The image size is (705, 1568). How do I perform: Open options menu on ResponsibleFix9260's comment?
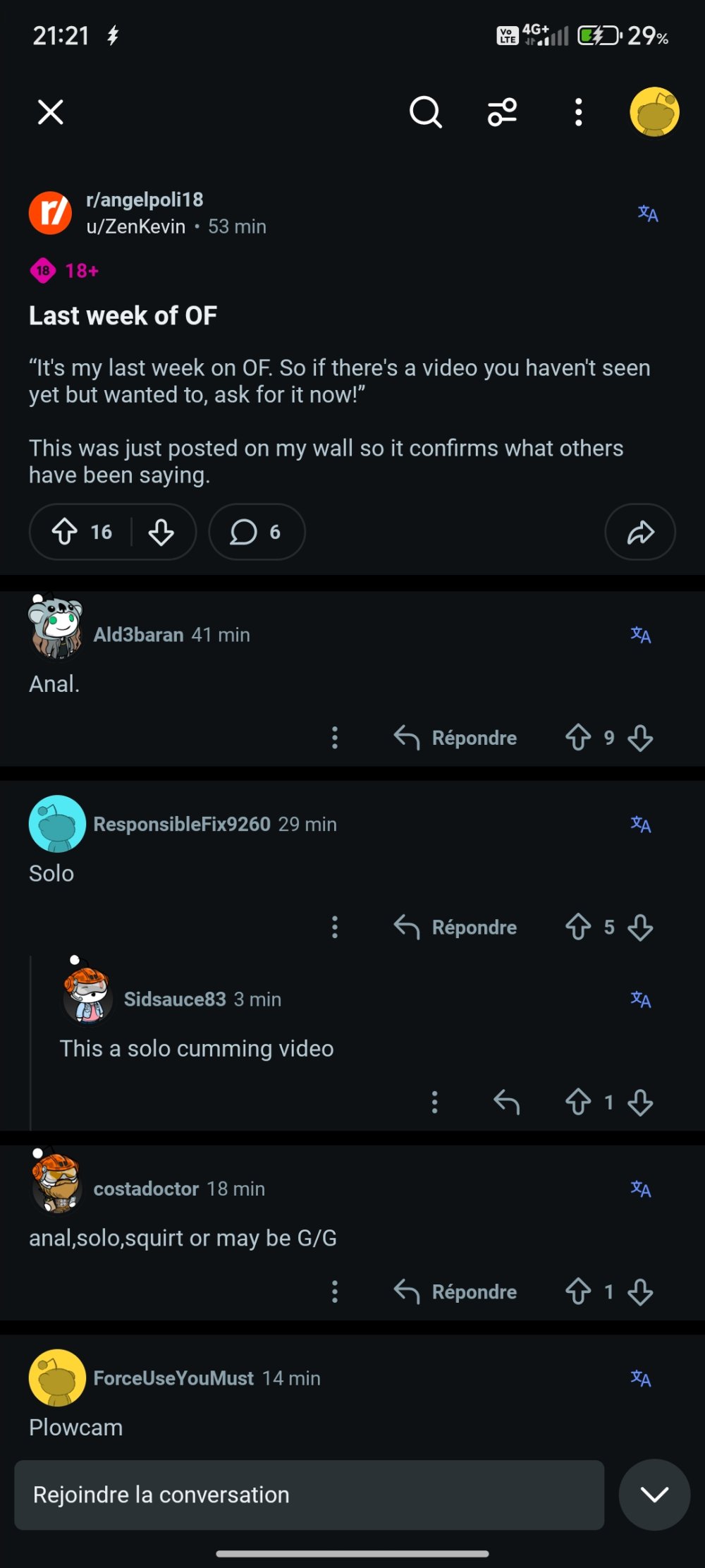[335, 927]
